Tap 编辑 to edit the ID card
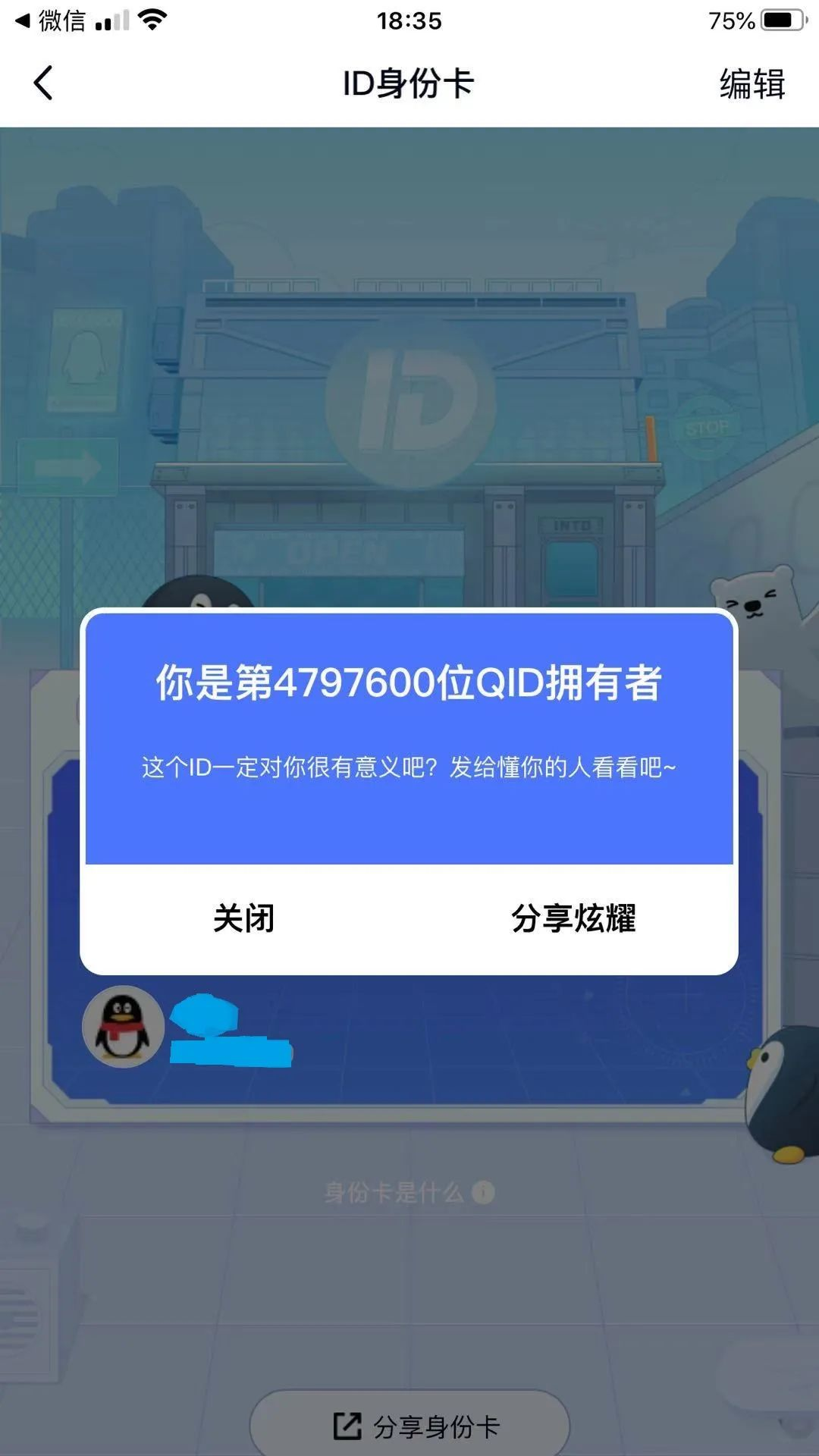Image resolution: width=819 pixels, height=1456 pixels. pos(752,83)
